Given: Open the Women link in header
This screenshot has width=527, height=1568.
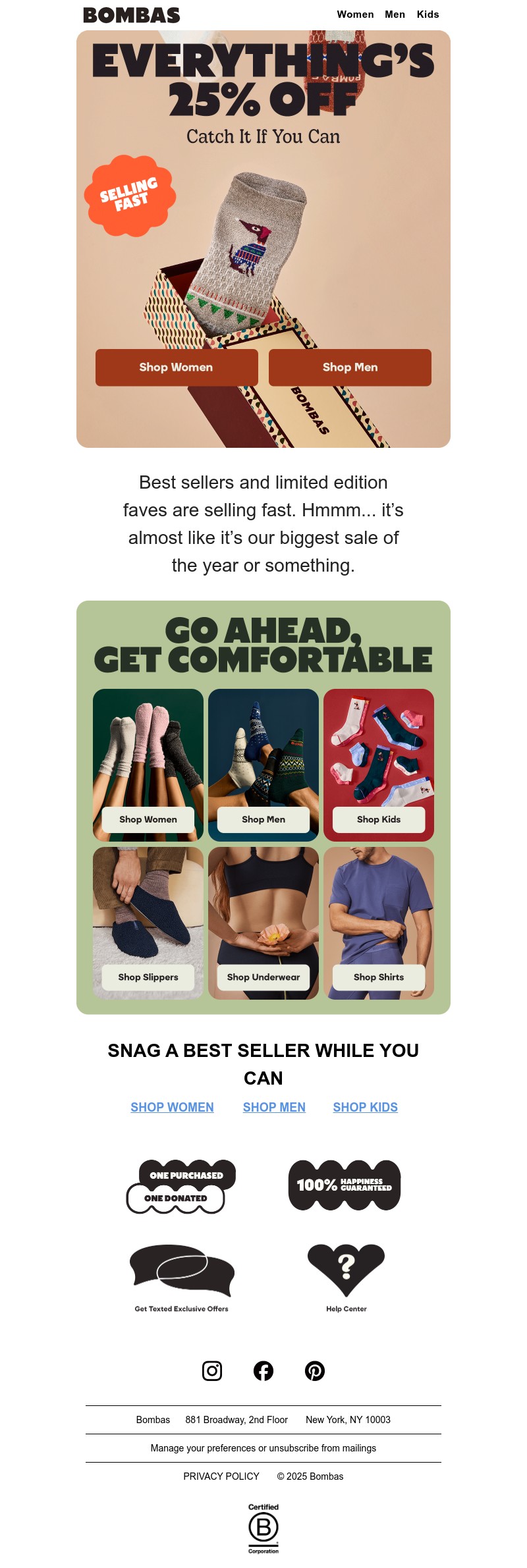Looking at the screenshot, I should click(x=355, y=14).
